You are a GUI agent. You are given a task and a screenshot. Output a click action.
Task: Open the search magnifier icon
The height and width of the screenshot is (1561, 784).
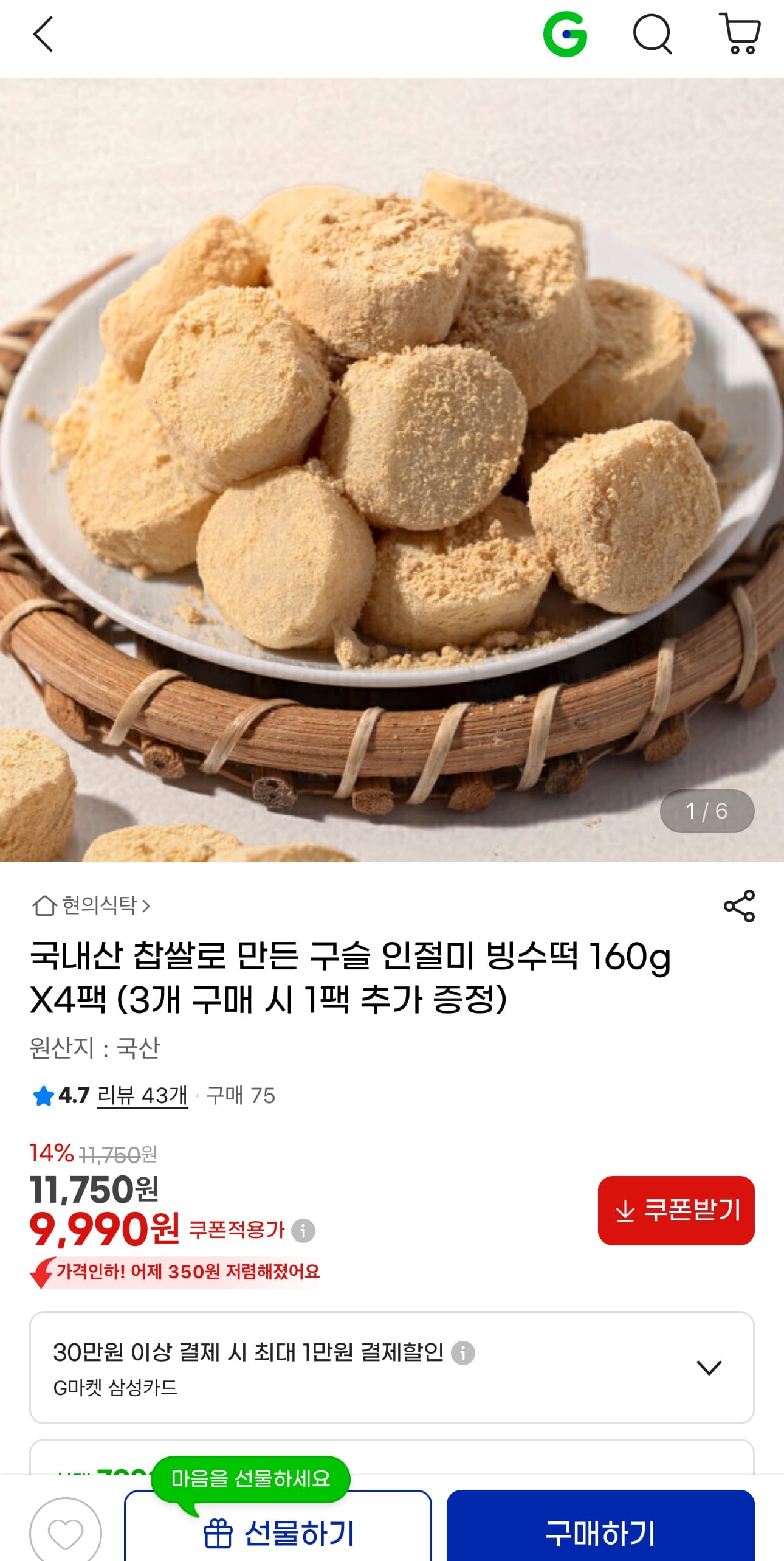pyautogui.click(x=653, y=34)
